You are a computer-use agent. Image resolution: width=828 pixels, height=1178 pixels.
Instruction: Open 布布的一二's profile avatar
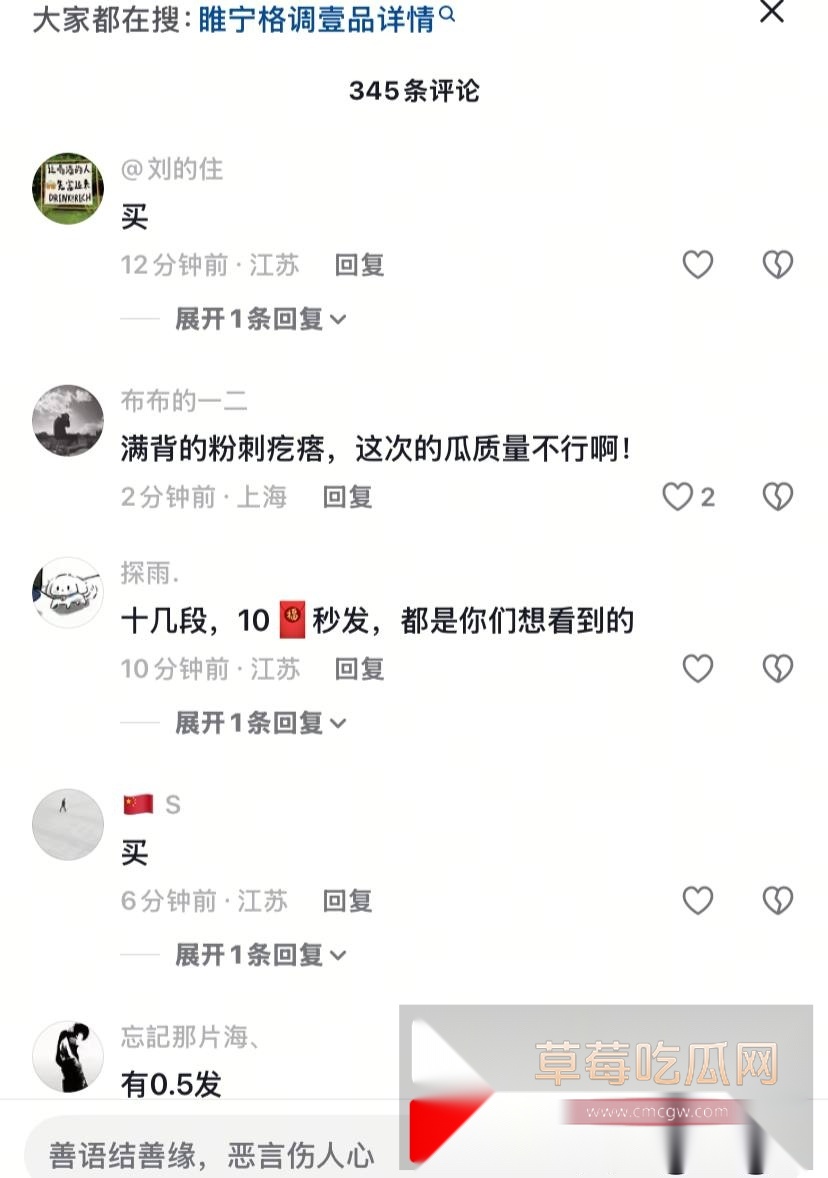pyautogui.click(x=68, y=420)
